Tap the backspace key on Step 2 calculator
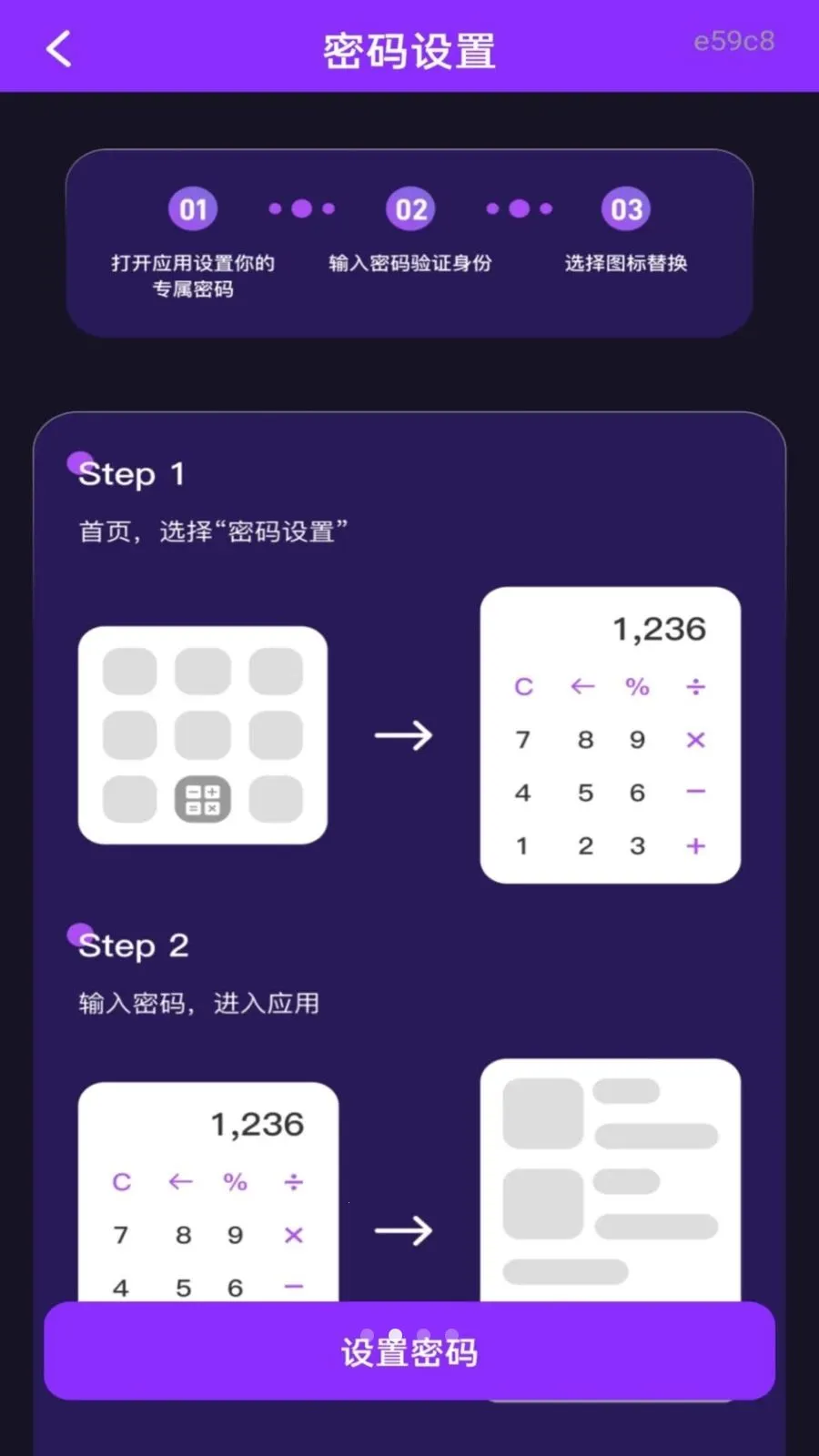The height and width of the screenshot is (1456, 819). click(179, 1182)
